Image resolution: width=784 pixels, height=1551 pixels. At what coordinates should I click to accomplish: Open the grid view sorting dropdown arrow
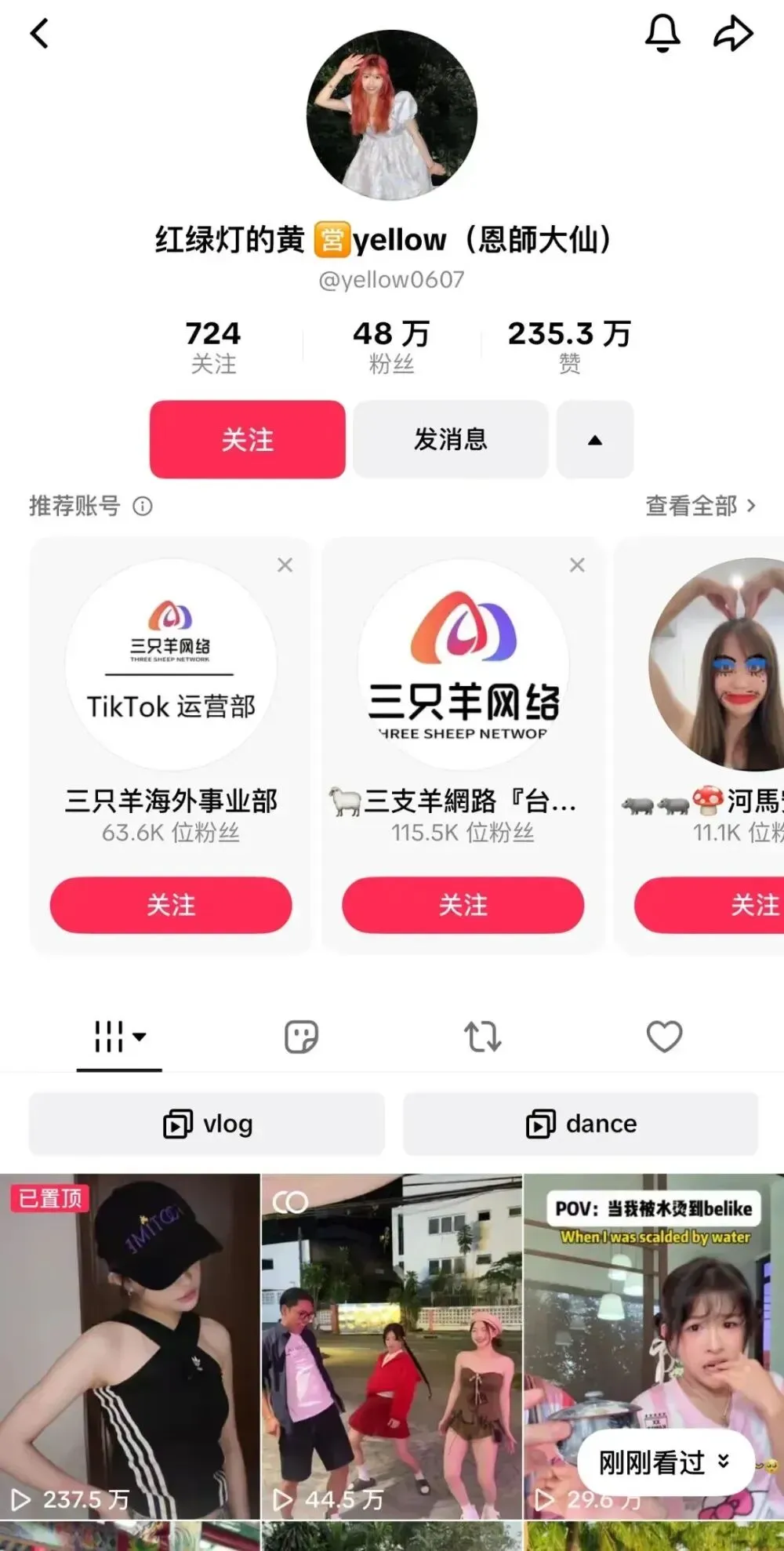tap(140, 1038)
